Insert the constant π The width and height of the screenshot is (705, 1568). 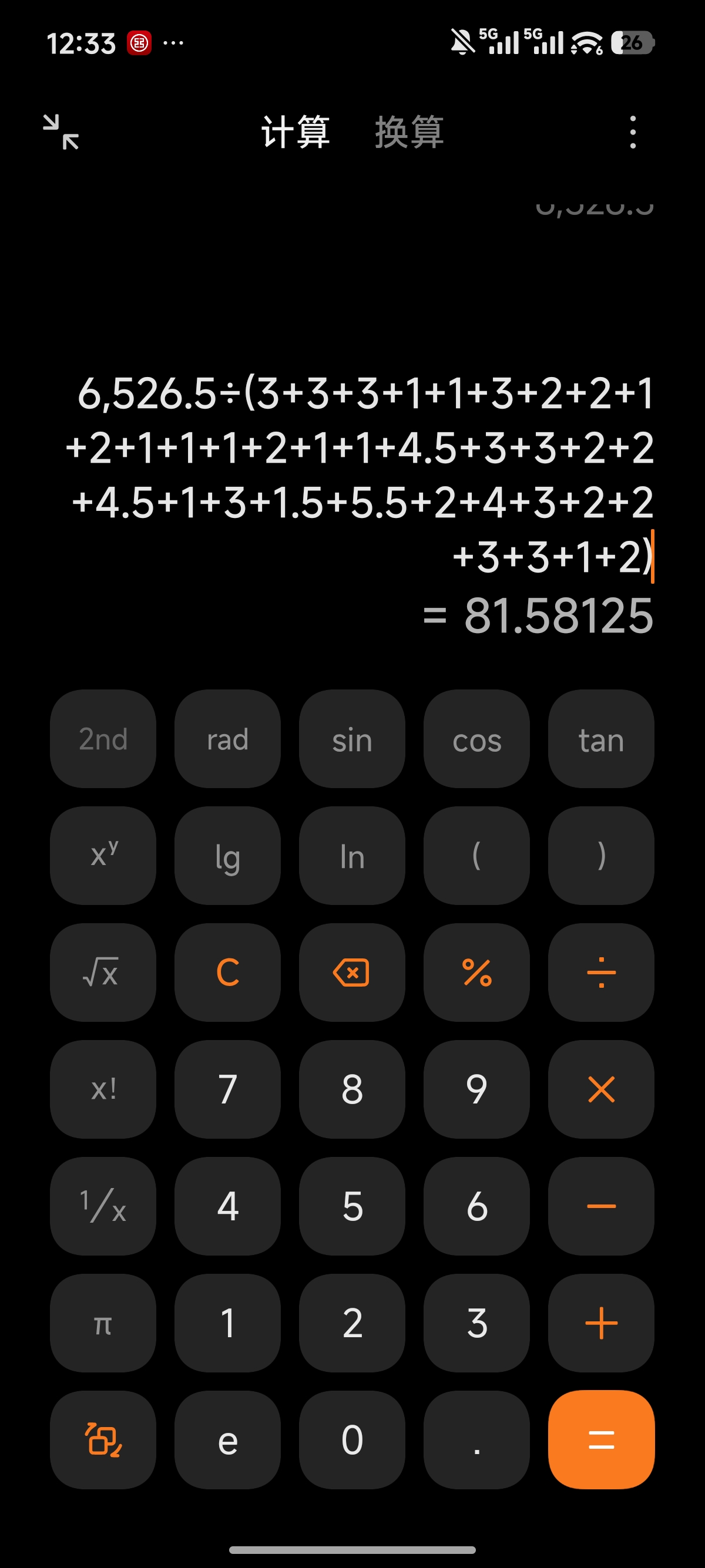click(103, 1323)
